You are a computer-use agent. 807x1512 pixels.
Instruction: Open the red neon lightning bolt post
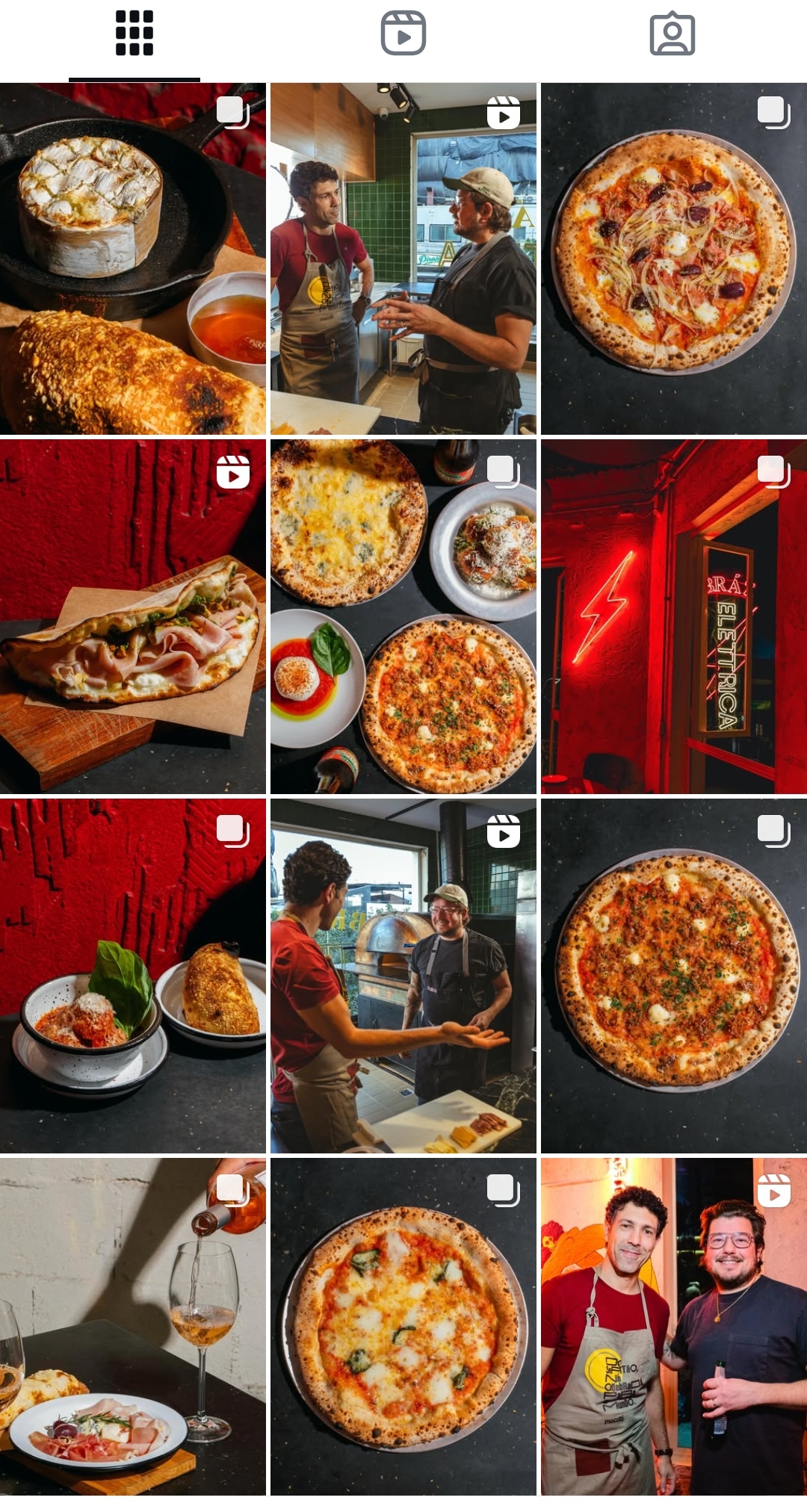(x=673, y=616)
